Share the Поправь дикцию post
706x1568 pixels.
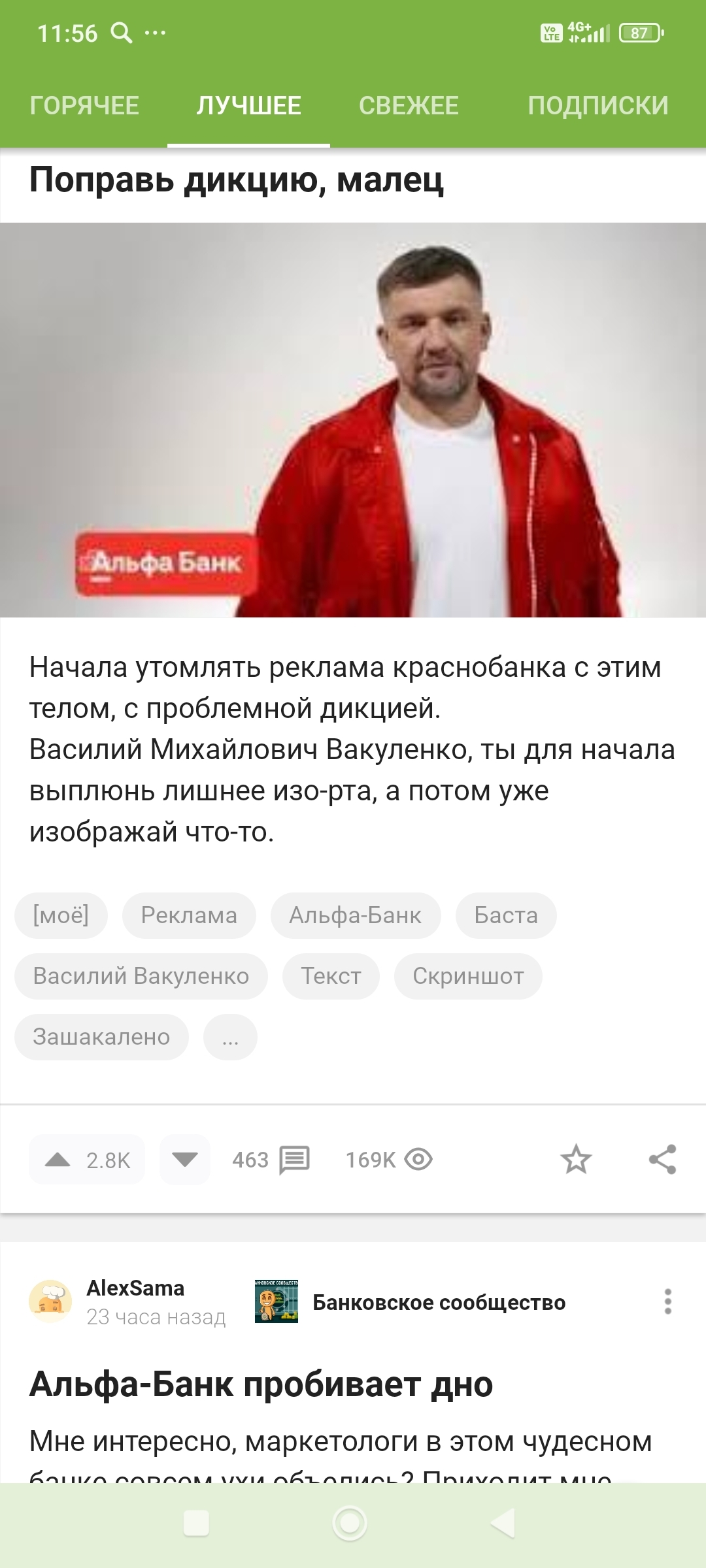[662, 1160]
